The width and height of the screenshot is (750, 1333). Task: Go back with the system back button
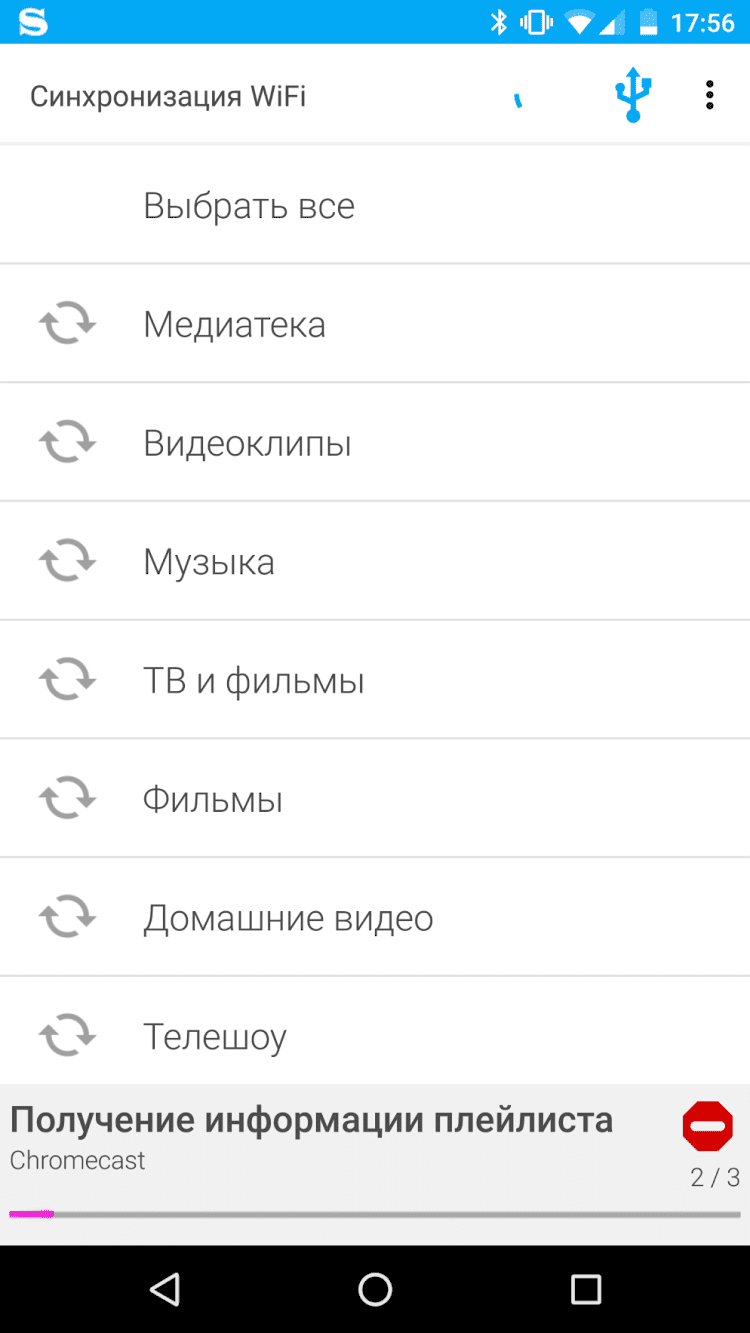tap(164, 1289)
